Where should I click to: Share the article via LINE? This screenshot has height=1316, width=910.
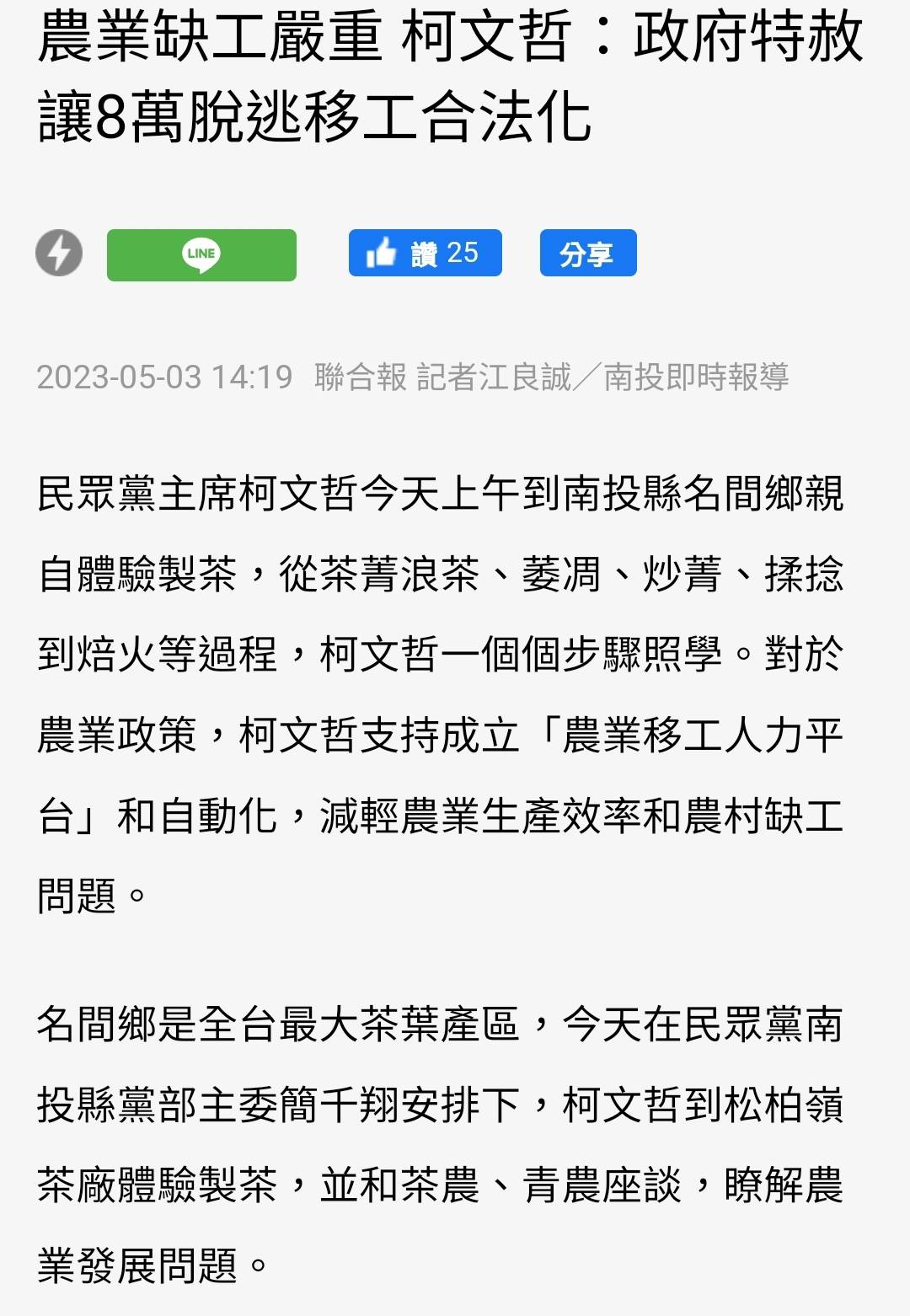(201, 254)
